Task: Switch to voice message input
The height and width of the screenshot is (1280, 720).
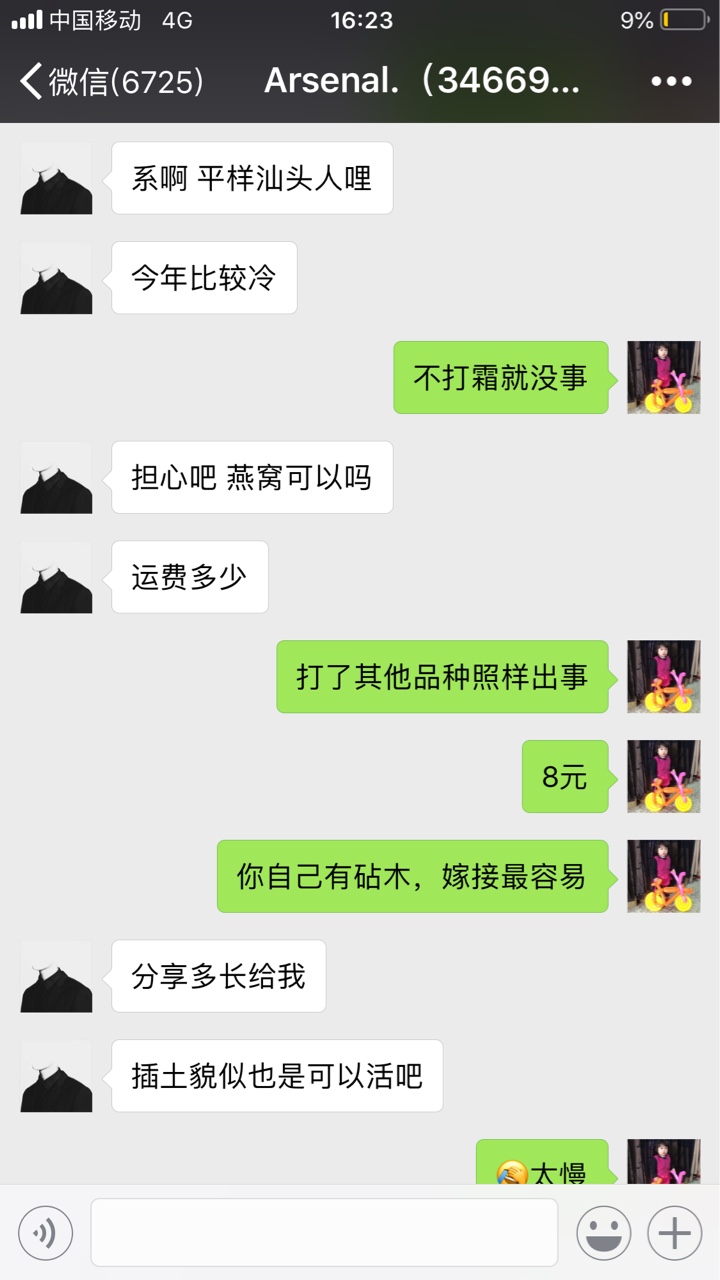Action: [x=46, y=1233]
